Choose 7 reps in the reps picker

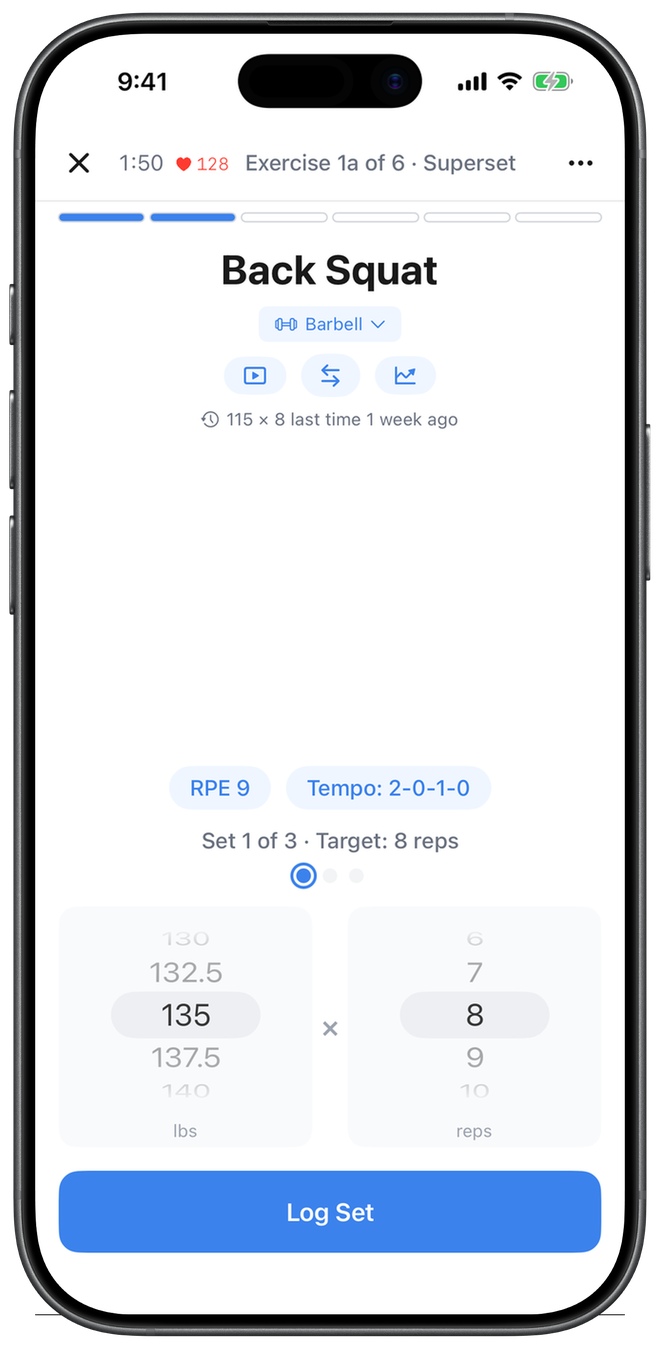pyautogui.click(x=475, y=972)
